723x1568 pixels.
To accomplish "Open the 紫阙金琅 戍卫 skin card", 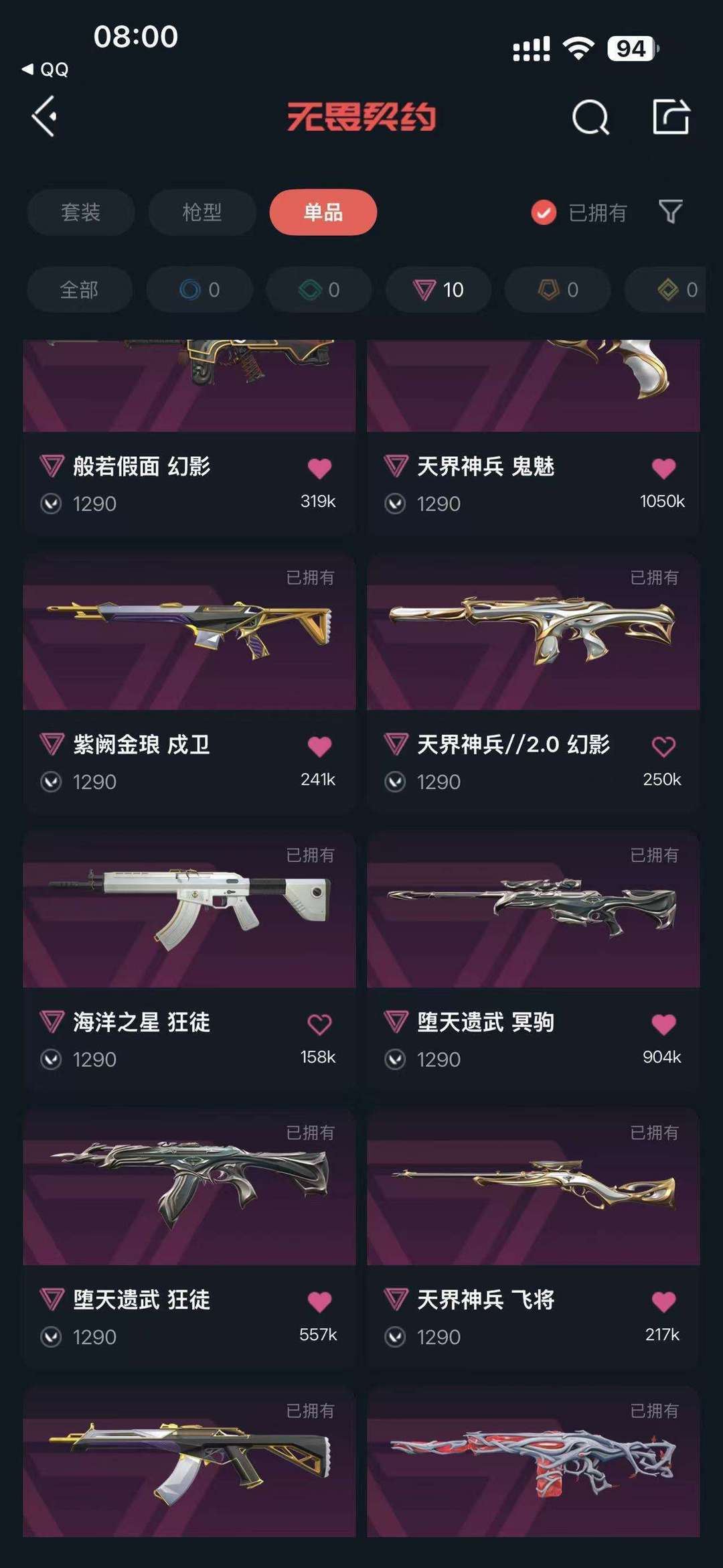I will click(189, 683).
